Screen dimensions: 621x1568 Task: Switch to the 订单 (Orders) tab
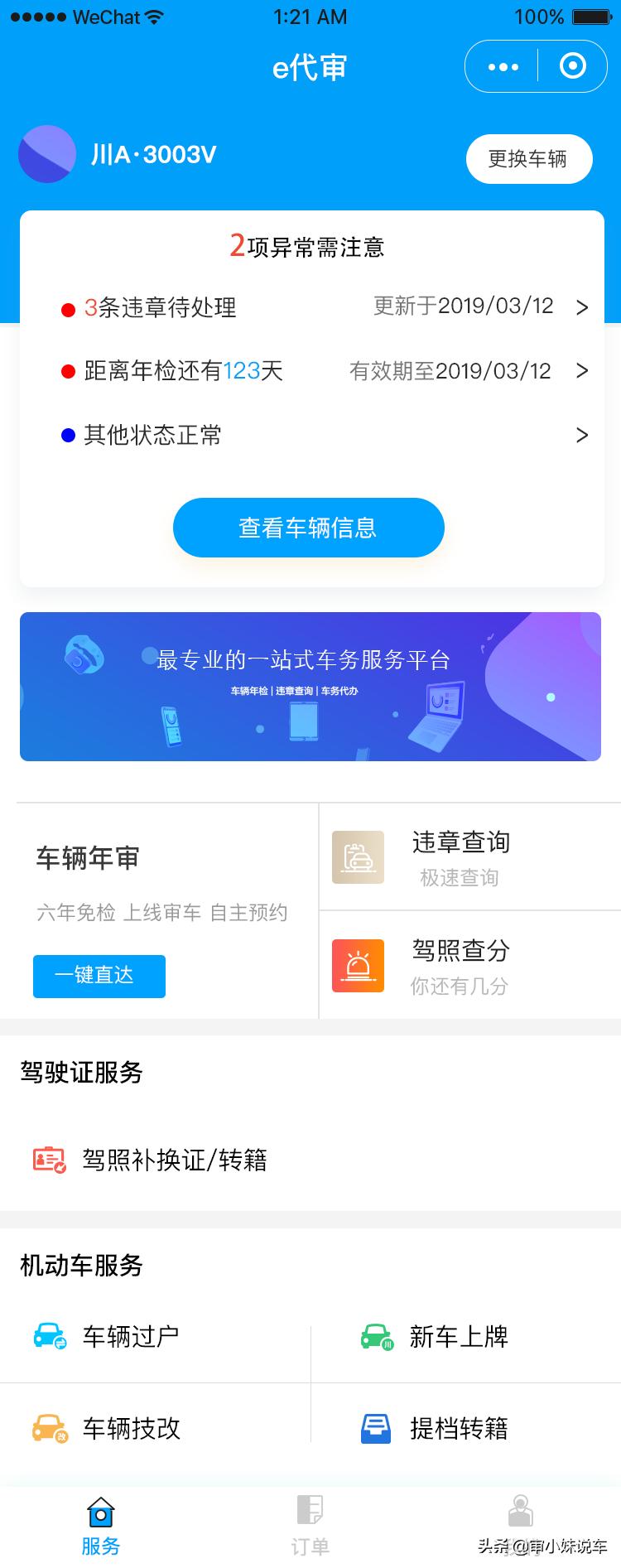click(310, 1524)
